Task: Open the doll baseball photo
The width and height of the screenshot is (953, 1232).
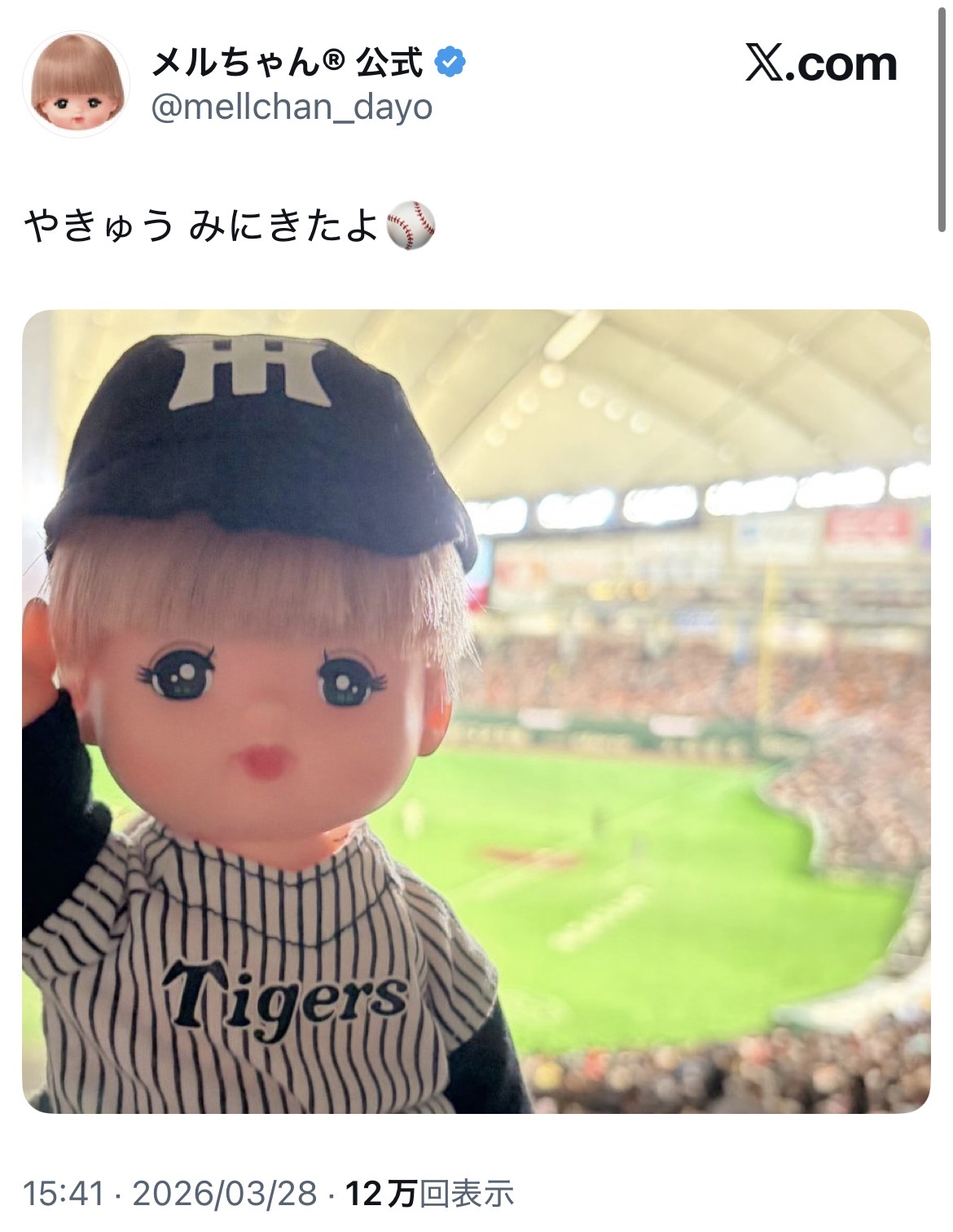Action: [476, 710]
